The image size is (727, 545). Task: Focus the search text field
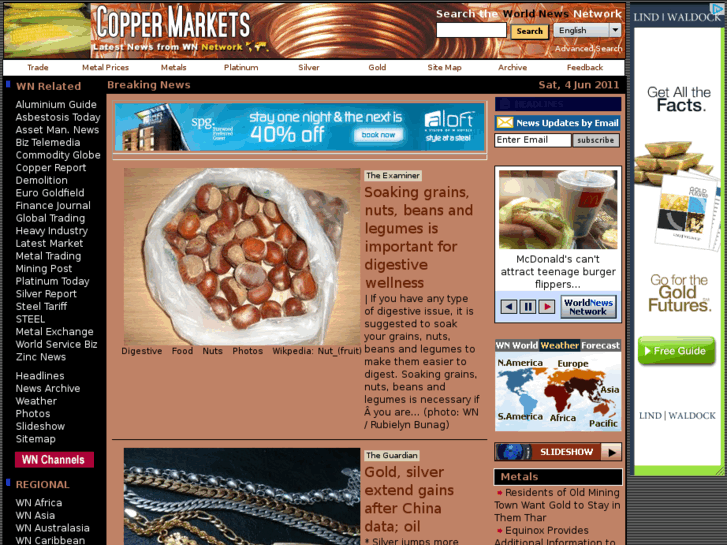(471, 31)
